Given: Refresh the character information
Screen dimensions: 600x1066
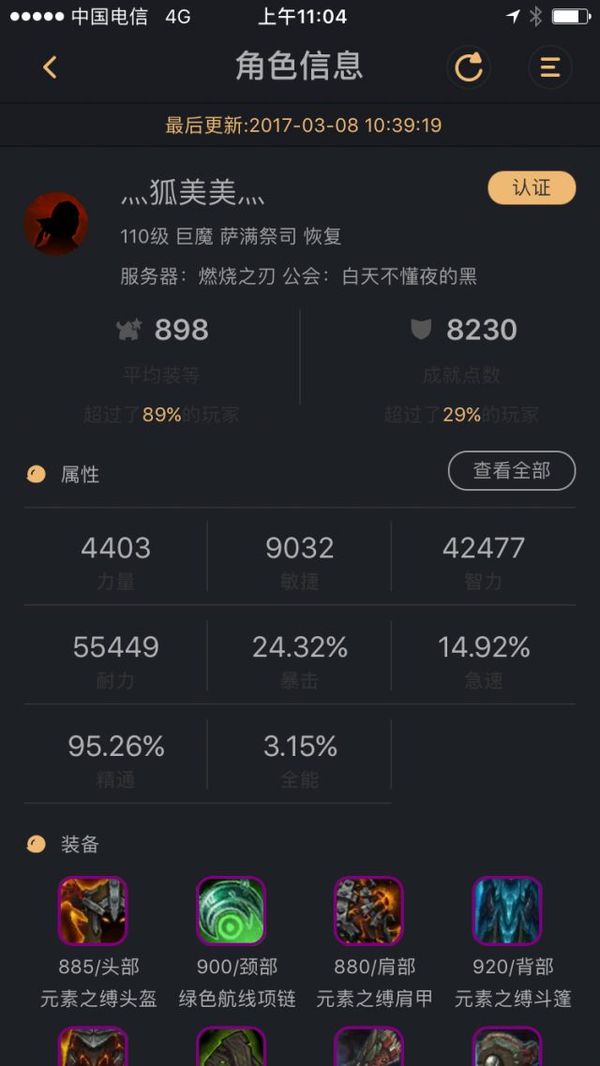Looking at the screenshot, I should pyautogui.click(x=468, y=67).
